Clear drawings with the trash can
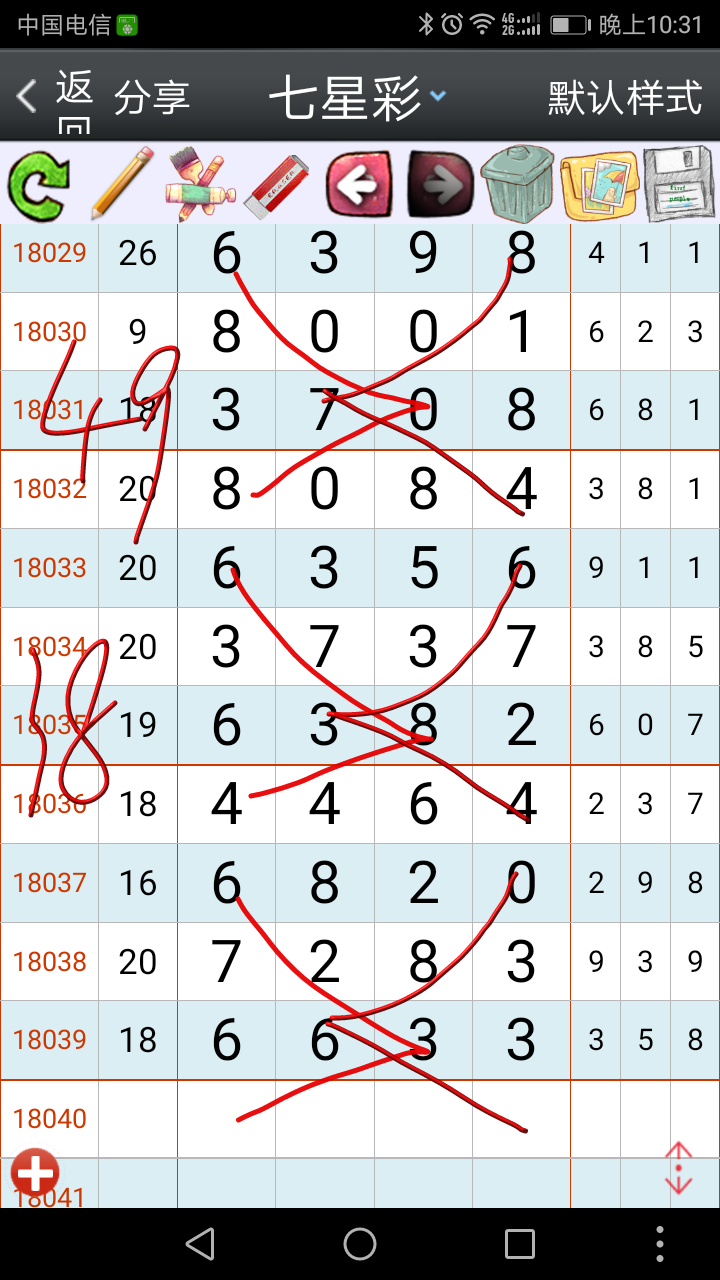 (x=517, y=184)
